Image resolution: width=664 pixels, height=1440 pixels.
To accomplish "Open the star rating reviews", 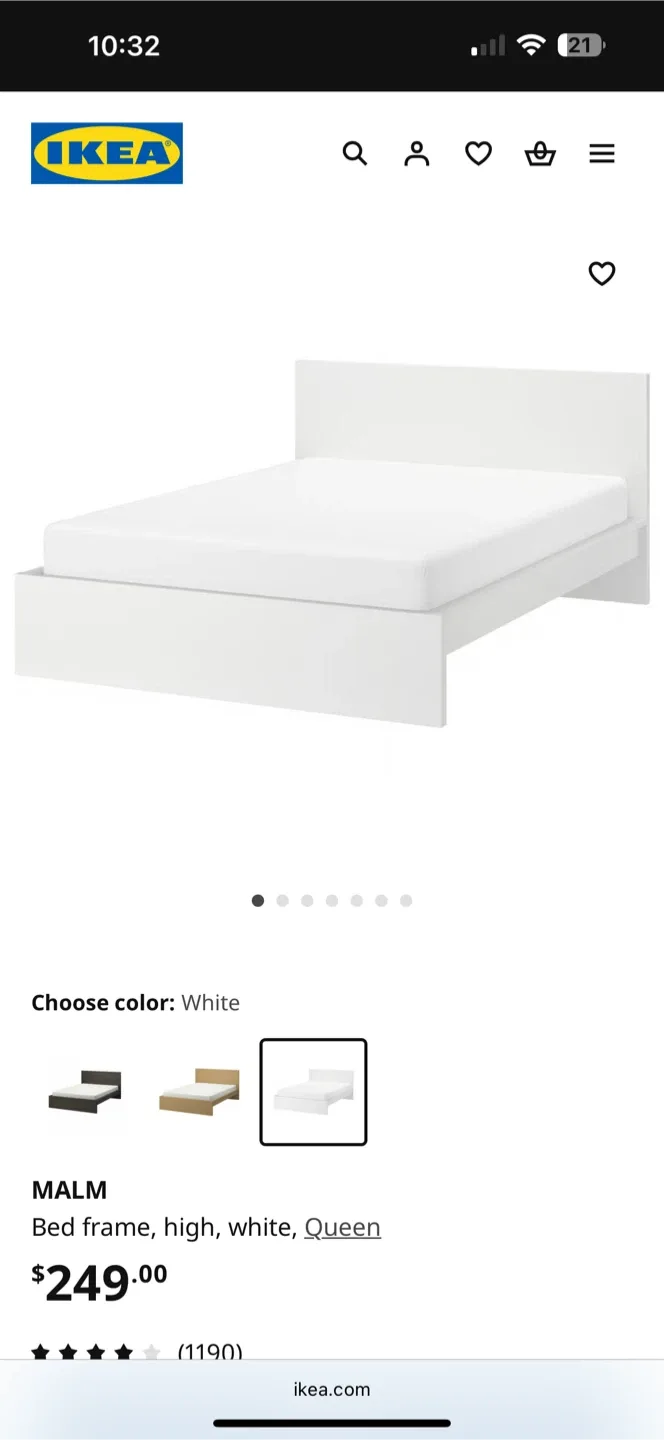I will (137, 1352).
